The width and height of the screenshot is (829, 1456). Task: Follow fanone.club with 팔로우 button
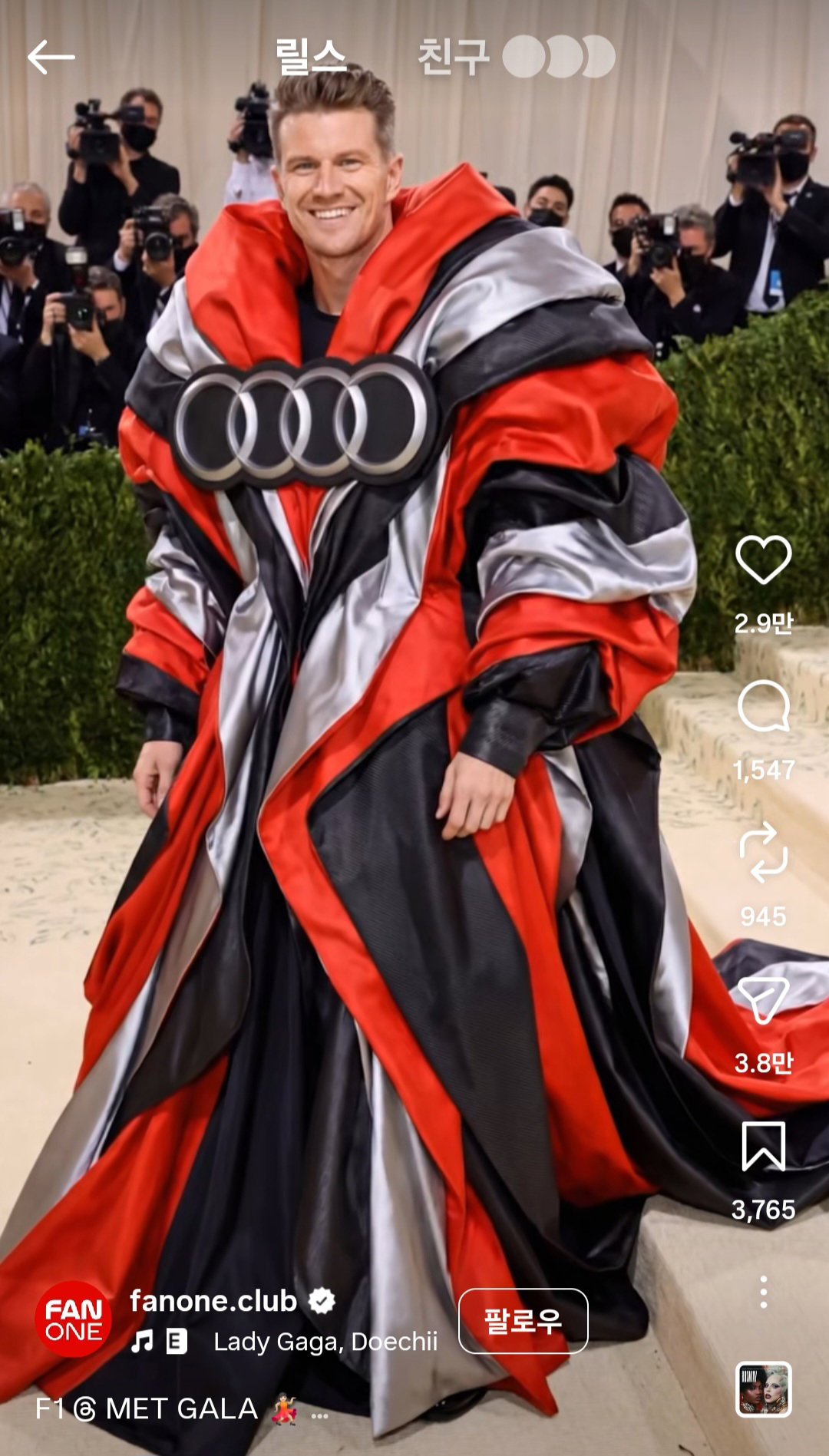point(523,1321)
